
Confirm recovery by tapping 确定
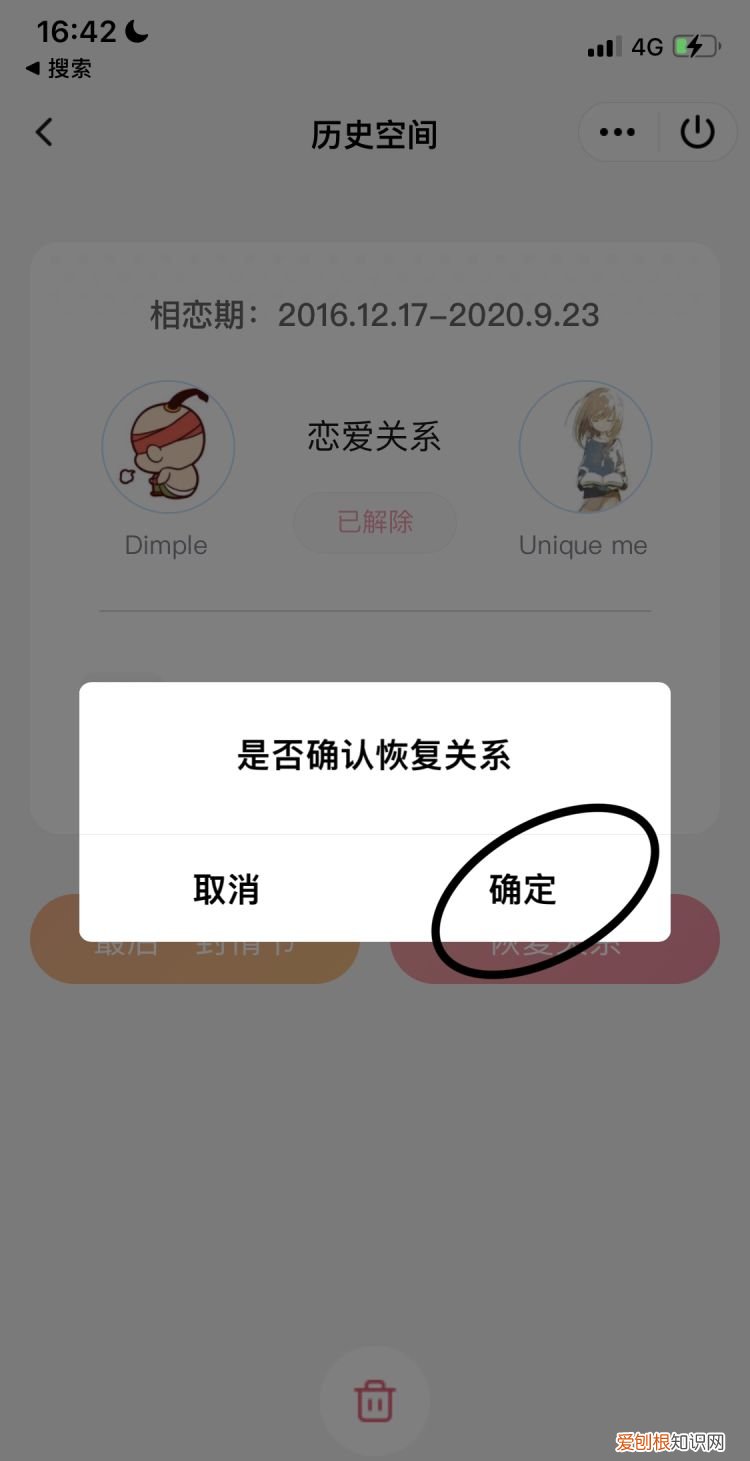[x=521, y=888]
